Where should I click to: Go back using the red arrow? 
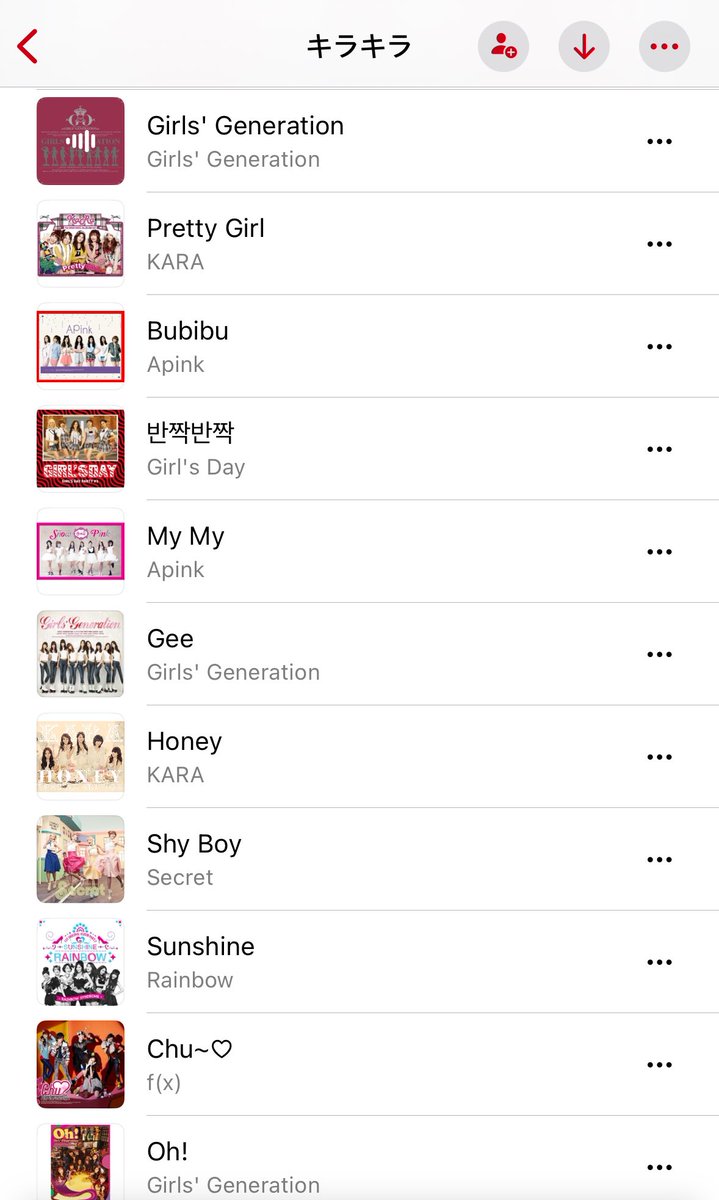coord(28,46)
